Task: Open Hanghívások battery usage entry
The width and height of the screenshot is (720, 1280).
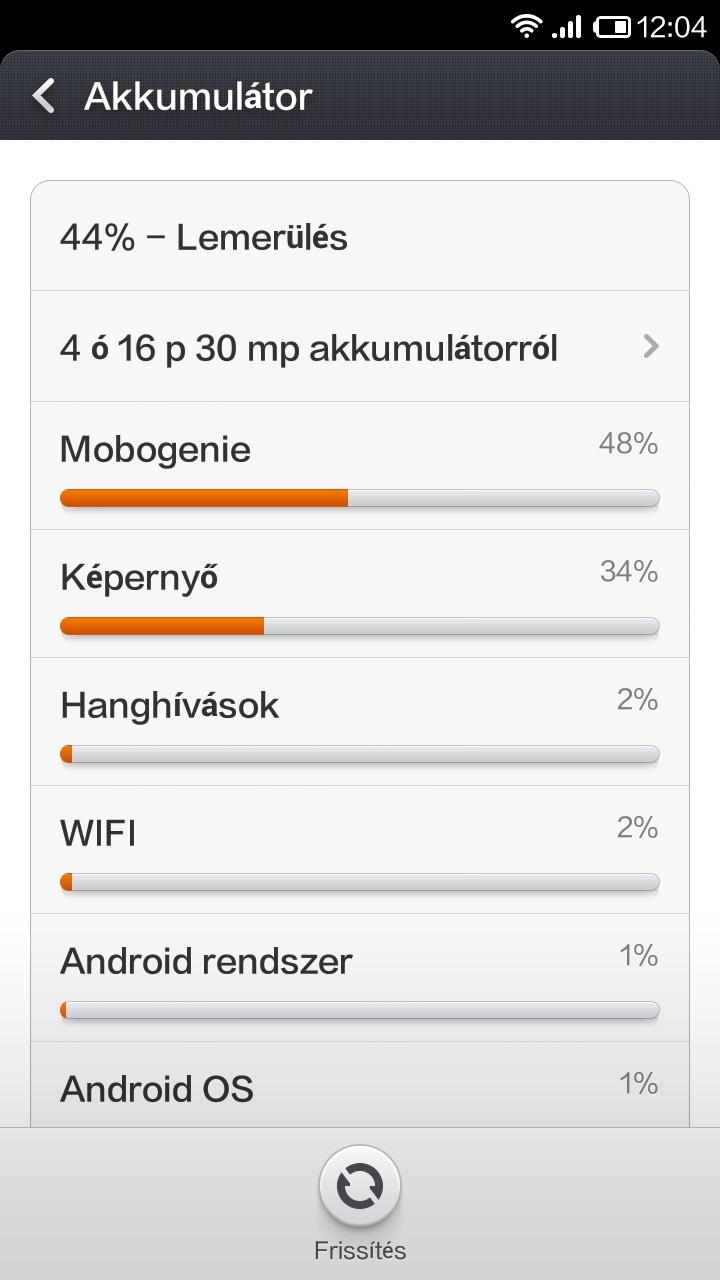Action: tap(360, 722)
